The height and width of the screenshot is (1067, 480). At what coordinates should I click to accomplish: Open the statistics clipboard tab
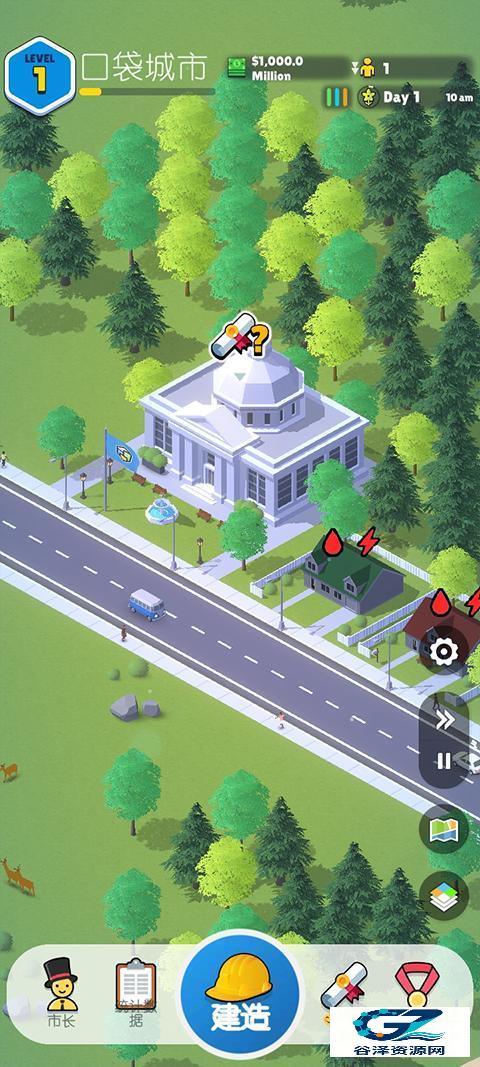click(136, 992)
